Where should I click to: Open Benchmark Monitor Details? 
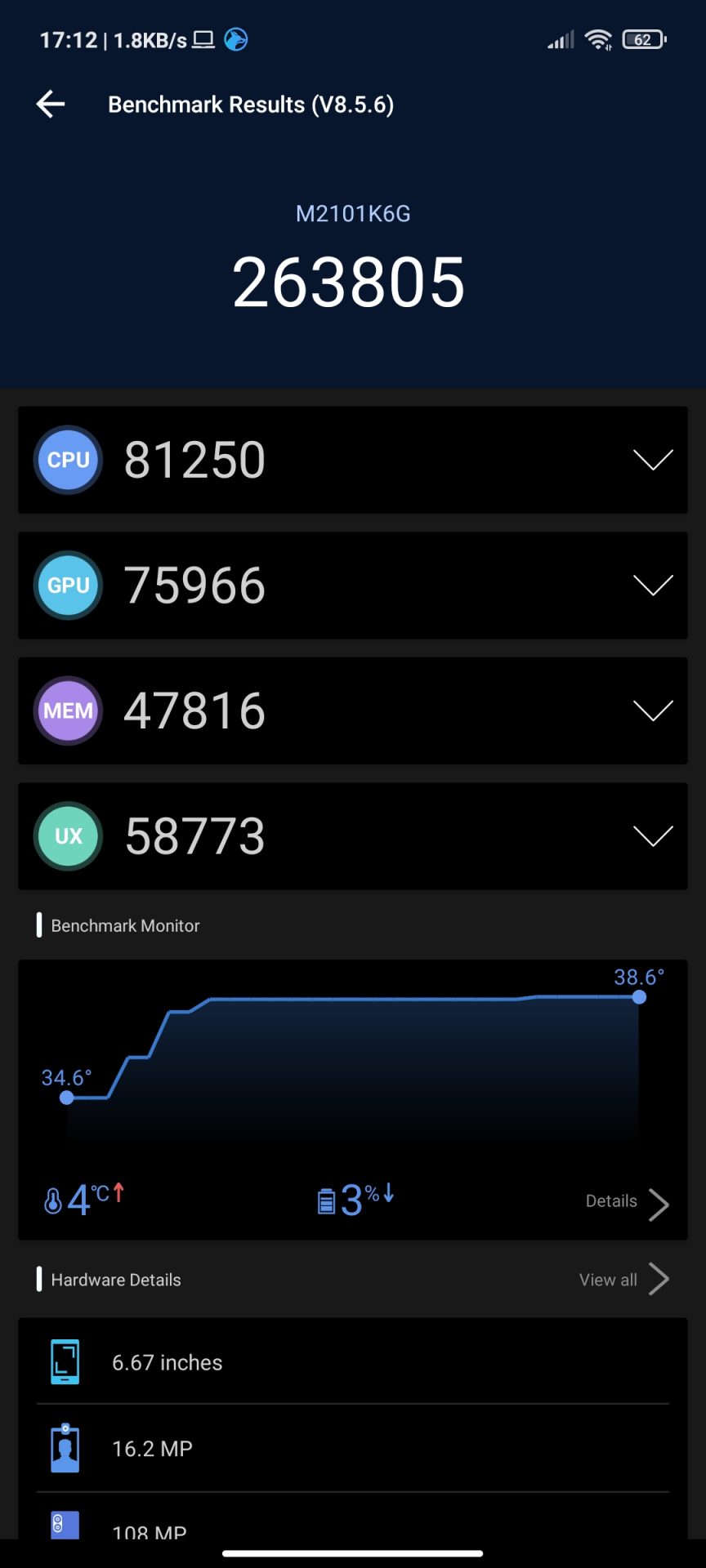point(627,1202)
